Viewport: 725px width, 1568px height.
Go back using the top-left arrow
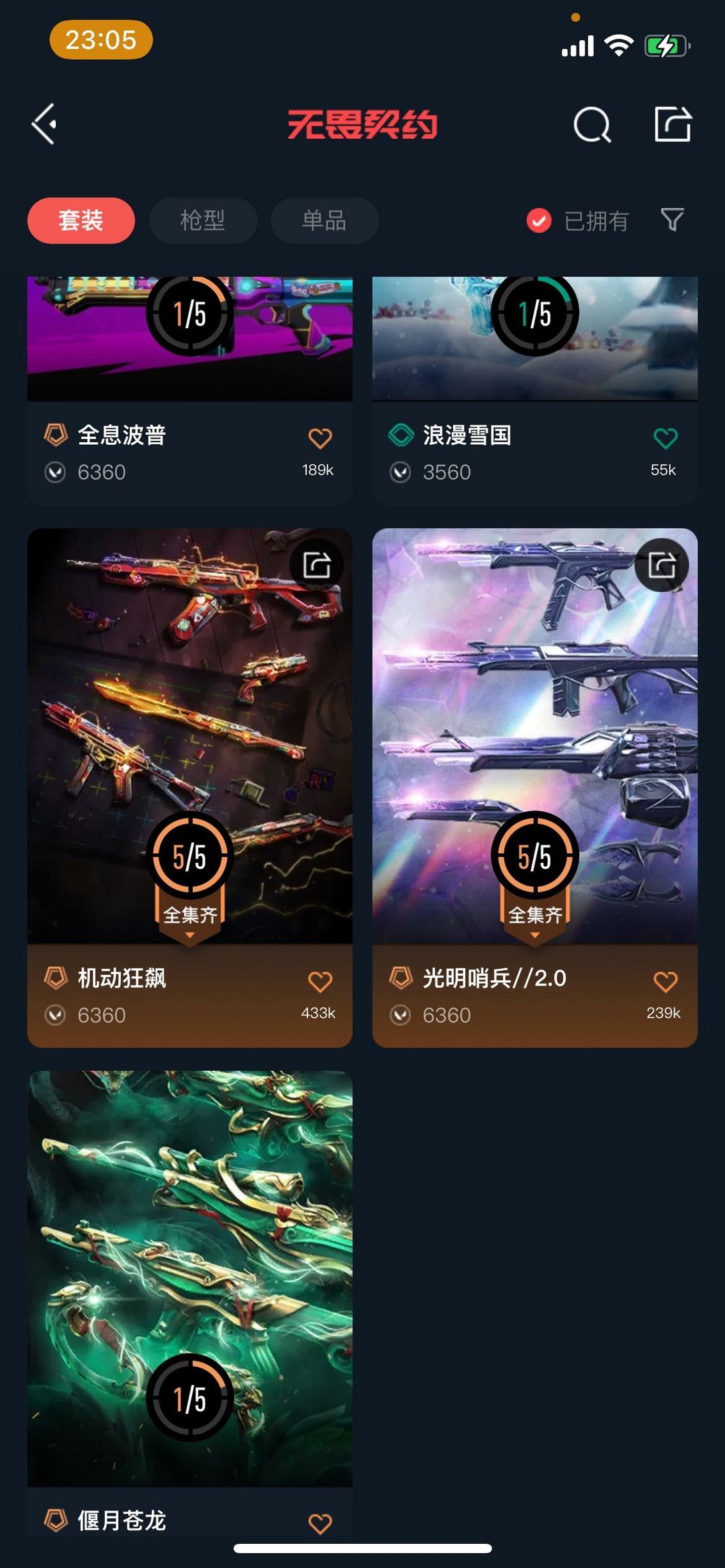(x=44, y=124)
